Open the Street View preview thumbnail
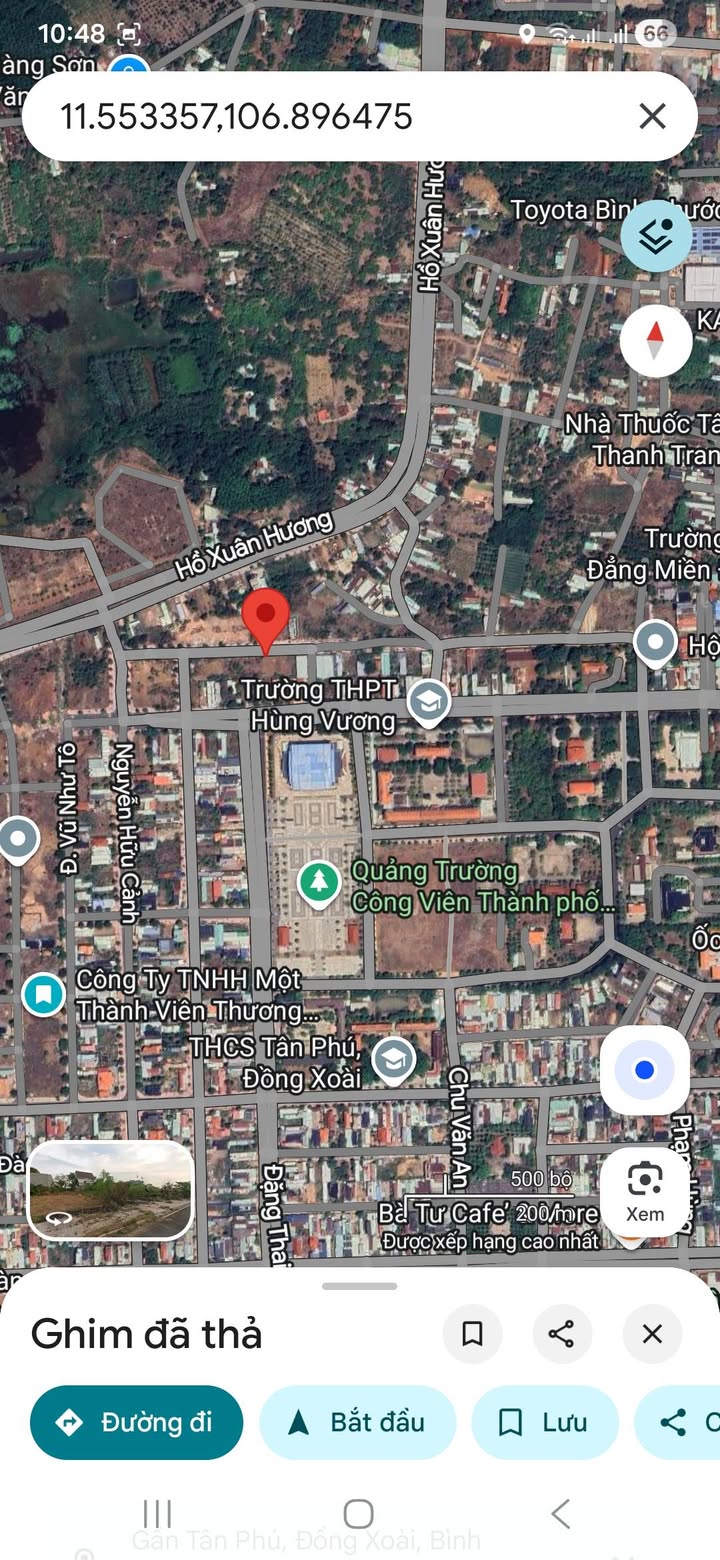 [x=110, y=1190]
